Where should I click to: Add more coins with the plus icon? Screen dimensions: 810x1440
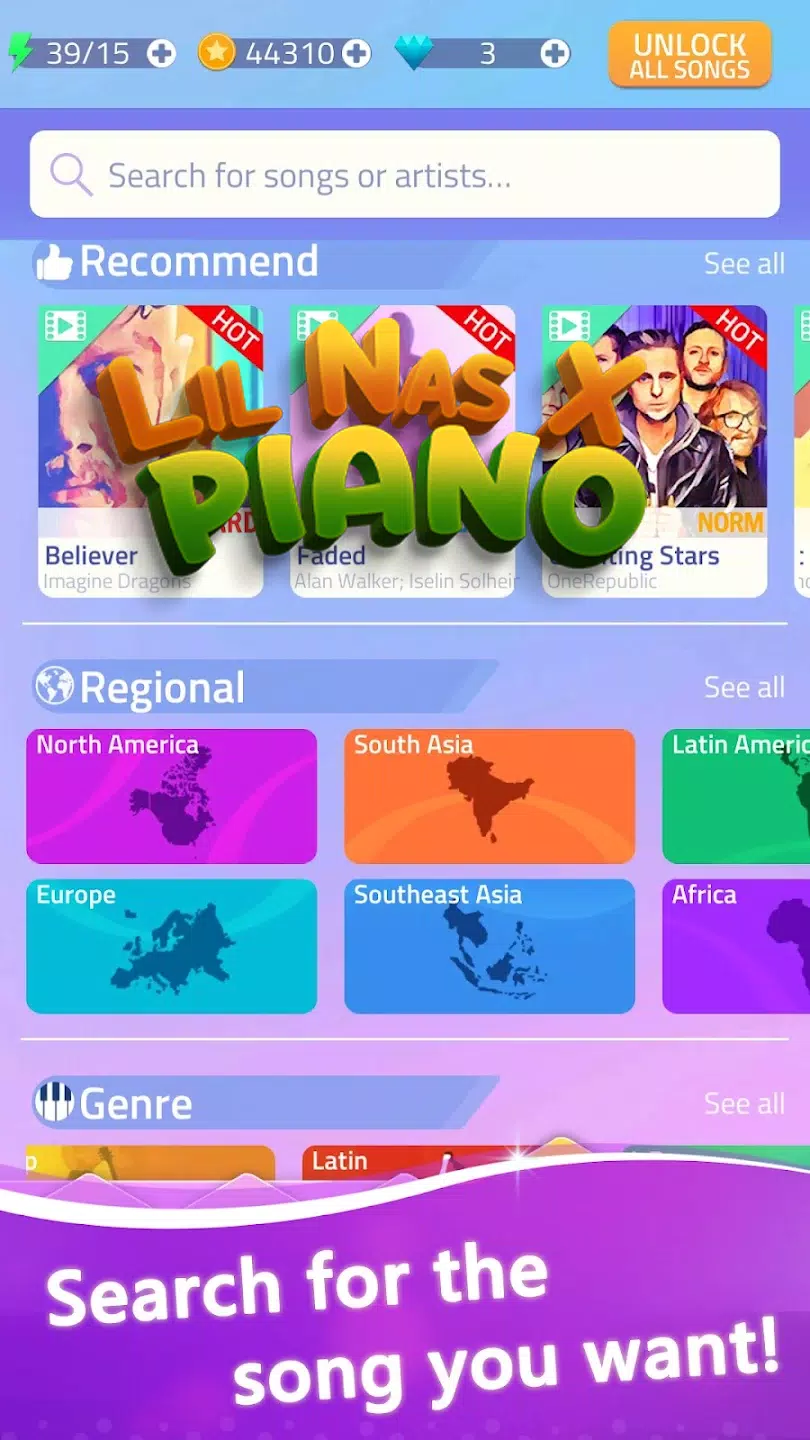[x=356, y=53]
